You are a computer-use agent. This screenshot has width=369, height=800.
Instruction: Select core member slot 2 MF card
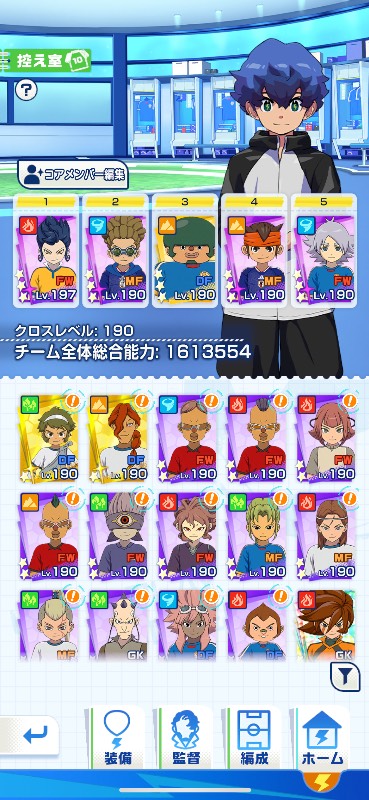tap(115, 251)
